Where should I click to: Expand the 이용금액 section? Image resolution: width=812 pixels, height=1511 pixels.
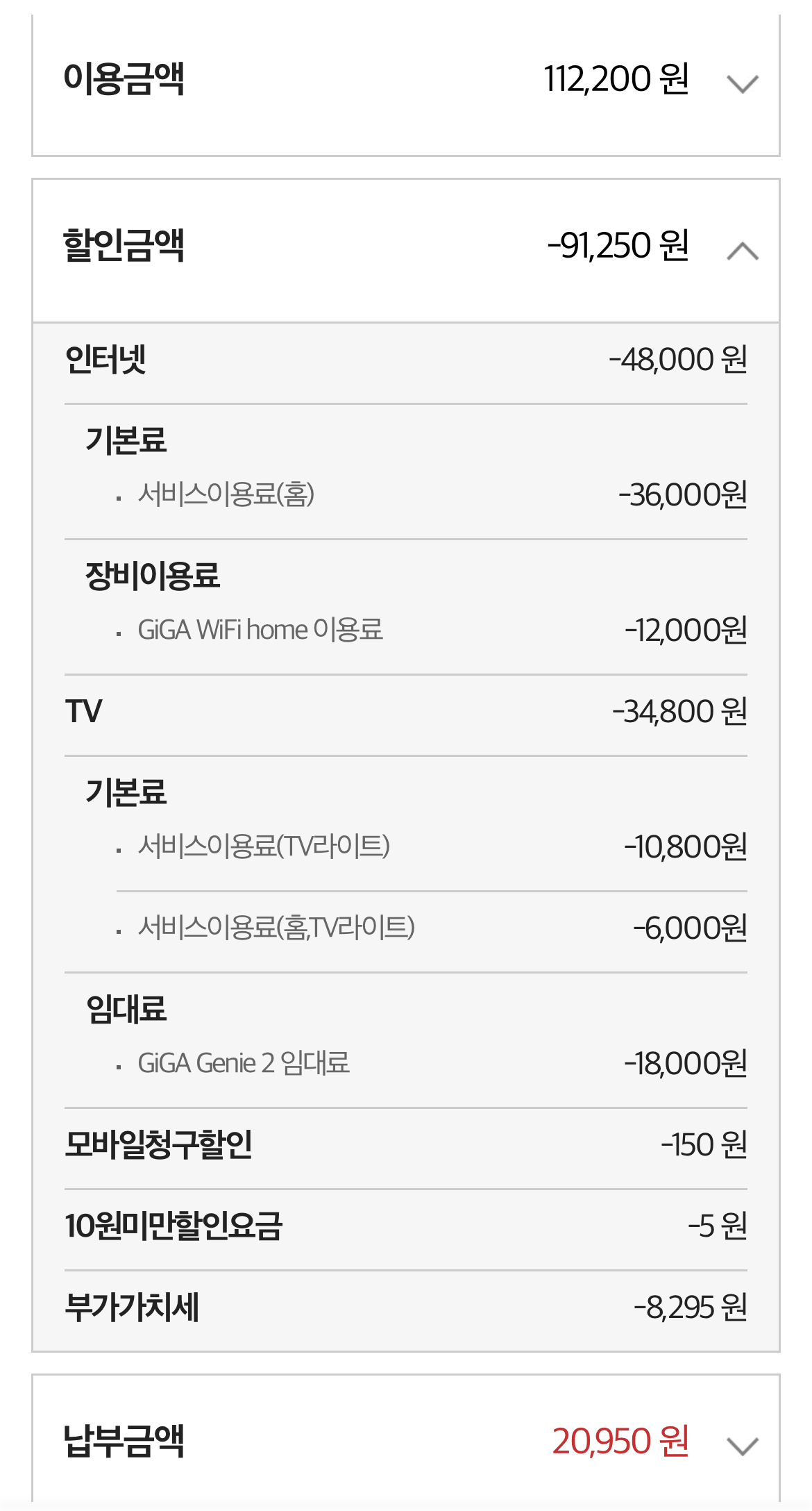pyautogui.click(x=742, y=84)
